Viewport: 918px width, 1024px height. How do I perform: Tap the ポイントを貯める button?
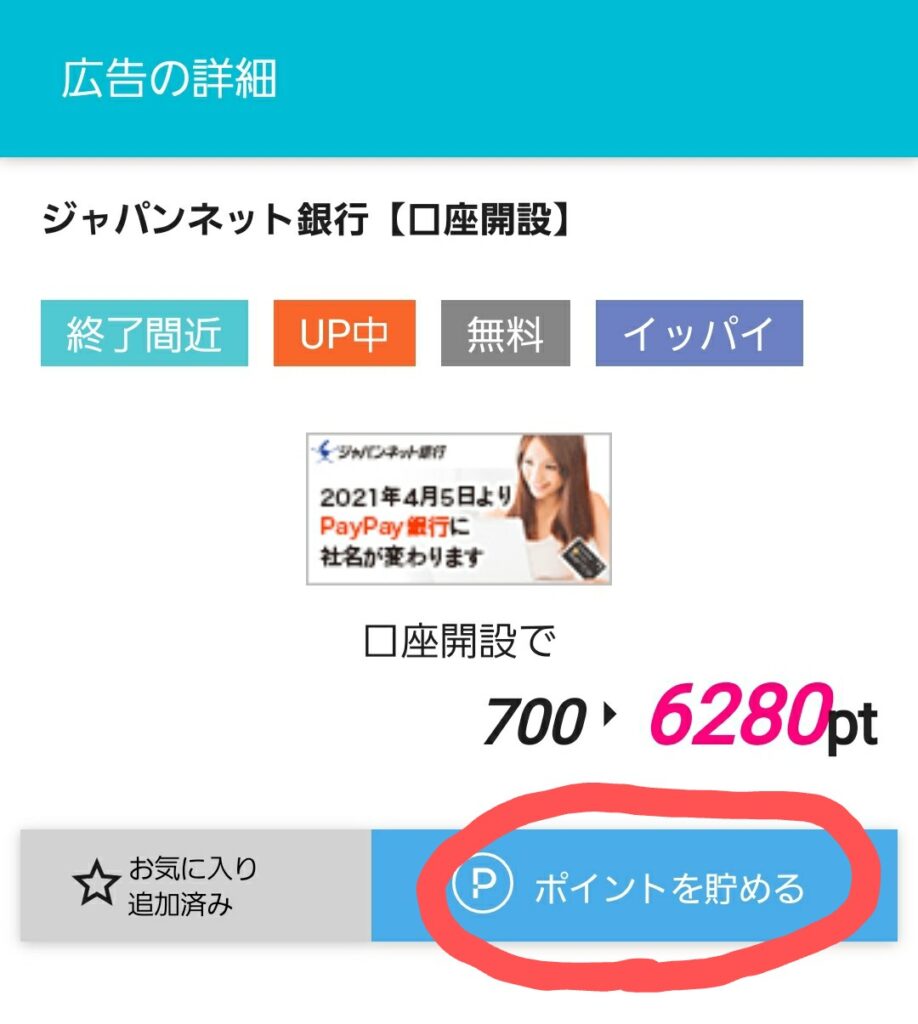click(634, 886)
